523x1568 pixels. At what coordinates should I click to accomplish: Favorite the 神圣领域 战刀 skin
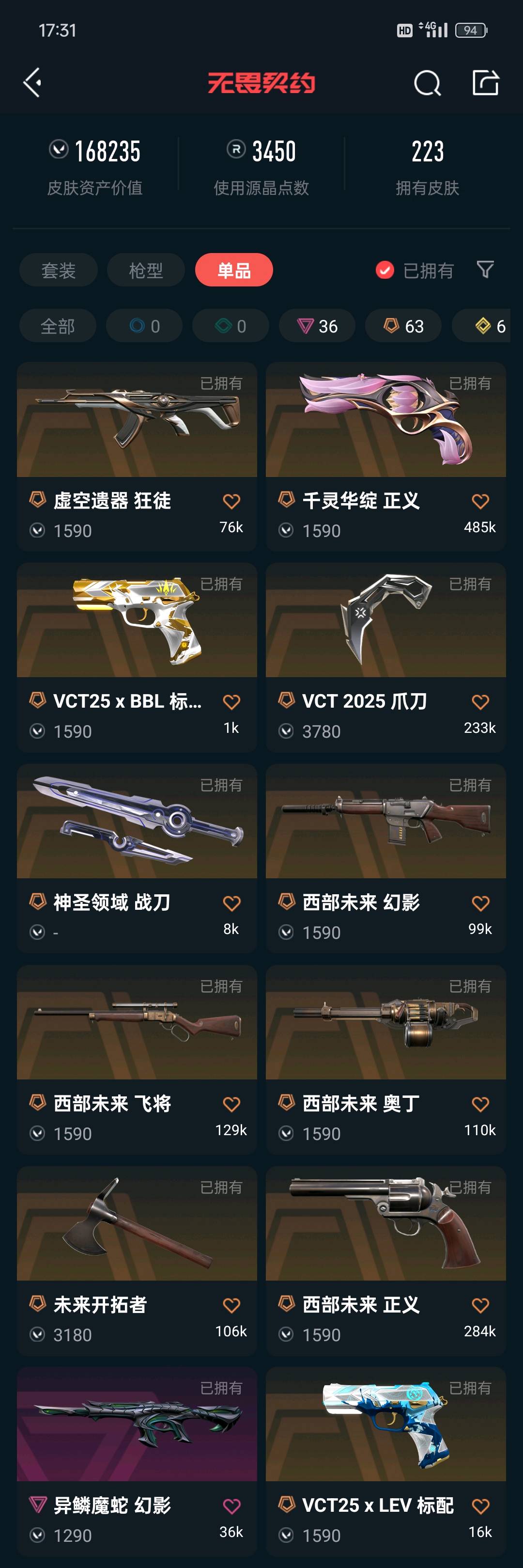coord(231,904)
